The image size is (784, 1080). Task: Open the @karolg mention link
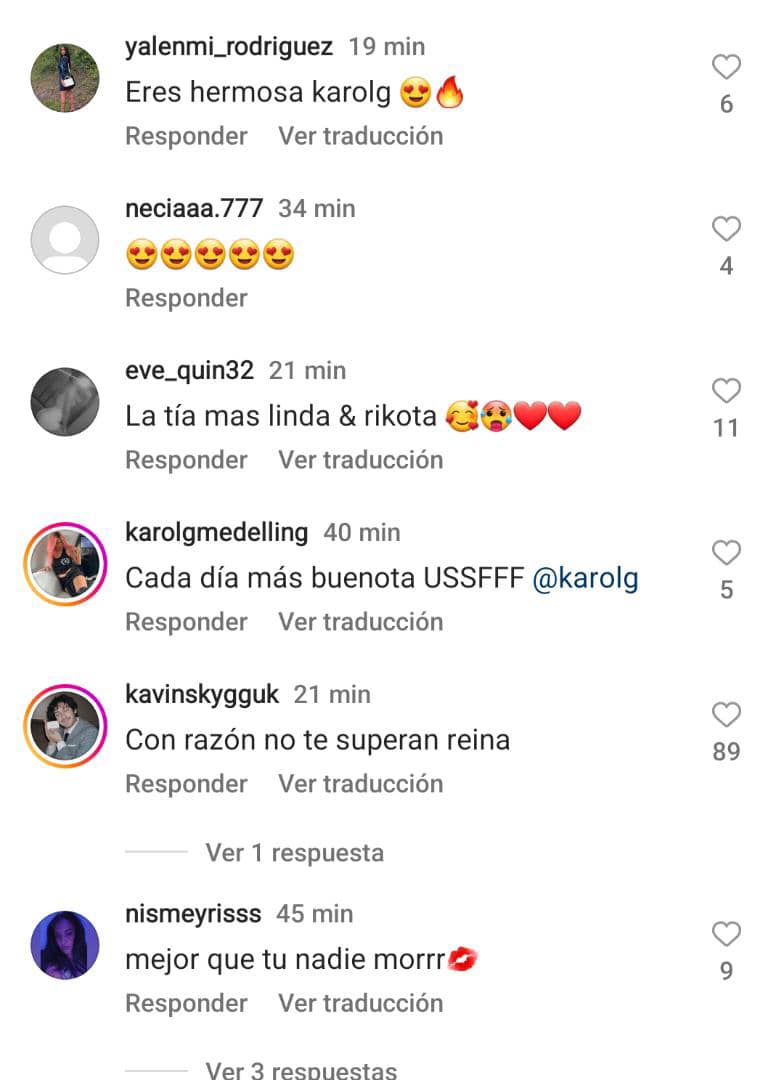[x=585, y=579]
